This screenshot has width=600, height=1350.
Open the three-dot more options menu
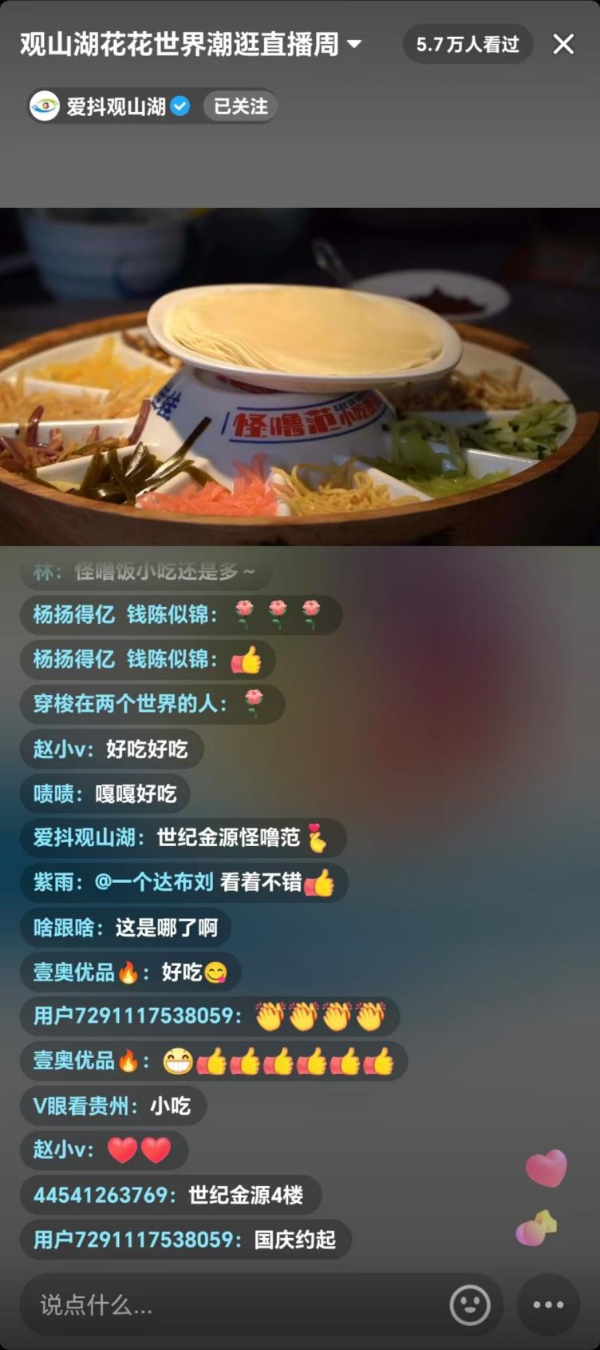coord(548,1304)
